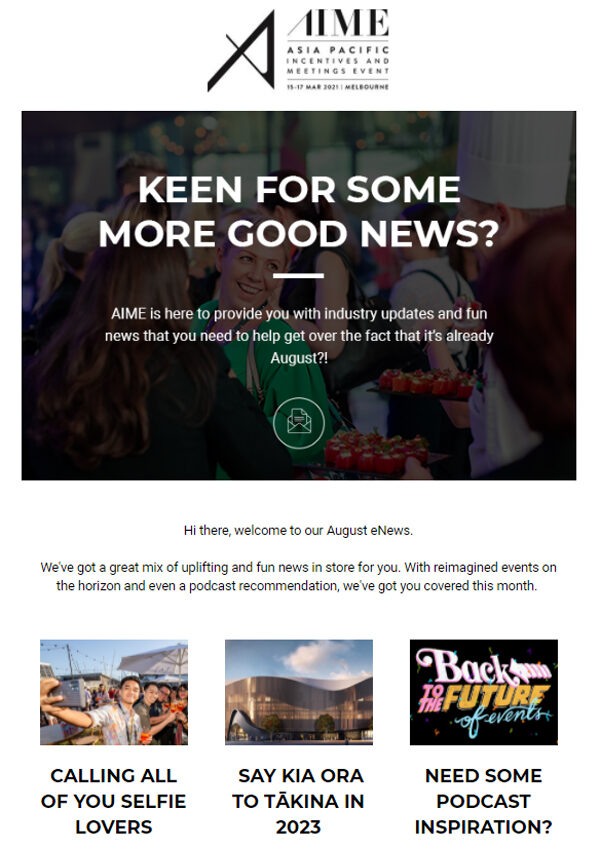Open the selfie lovers article image
The height and width of the screenshot is (849, 600).
(x=114, y=692)
